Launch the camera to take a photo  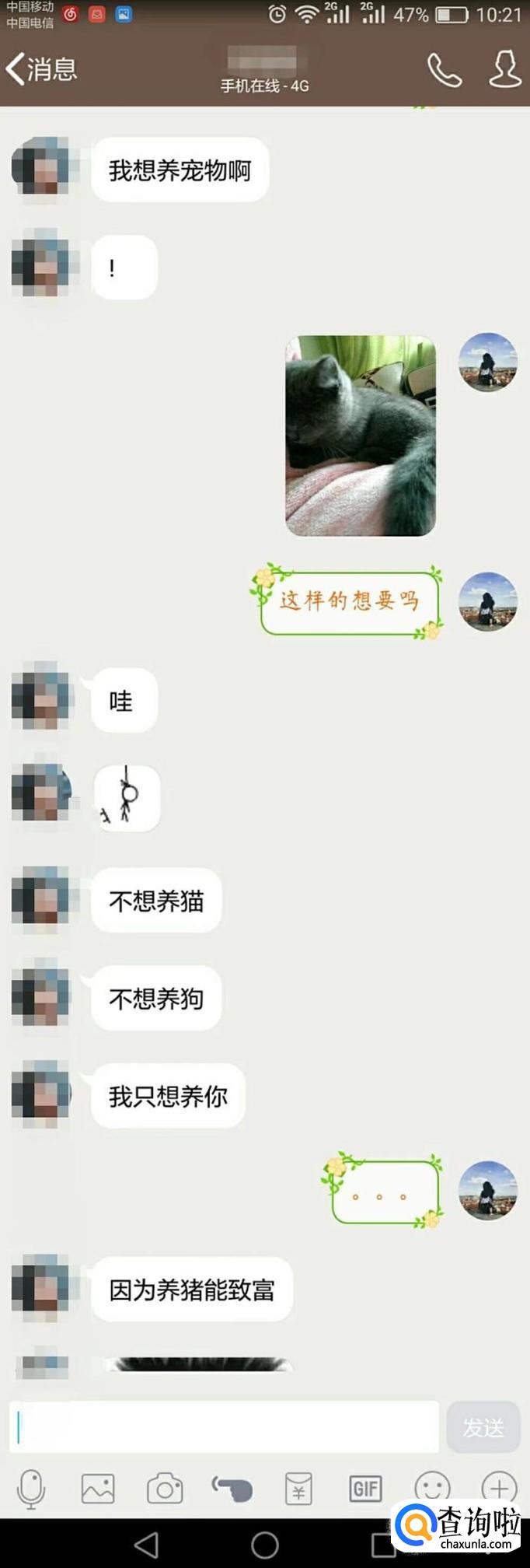pos(165,1489)
